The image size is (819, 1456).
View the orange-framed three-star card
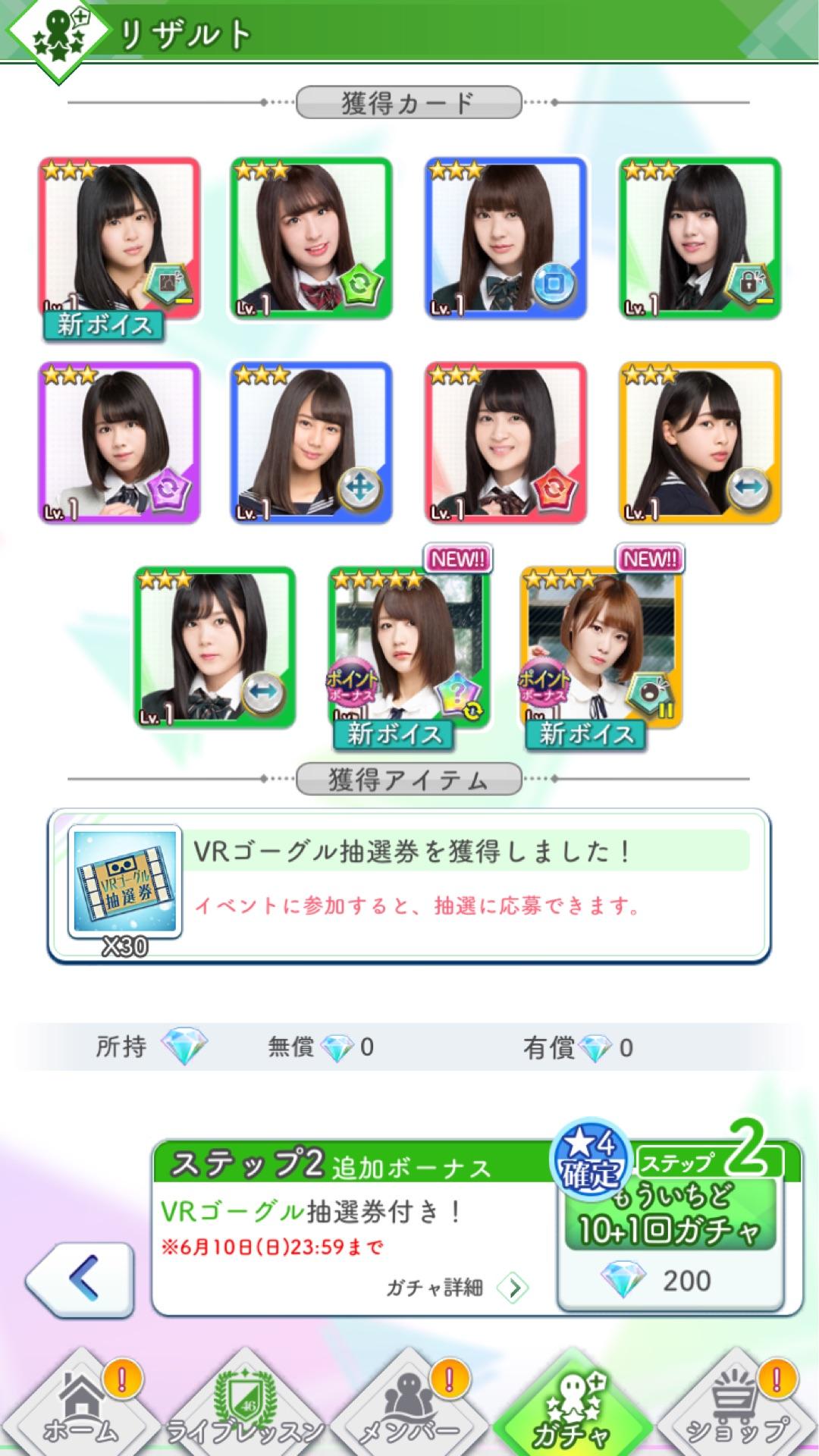tap(700, 443)
